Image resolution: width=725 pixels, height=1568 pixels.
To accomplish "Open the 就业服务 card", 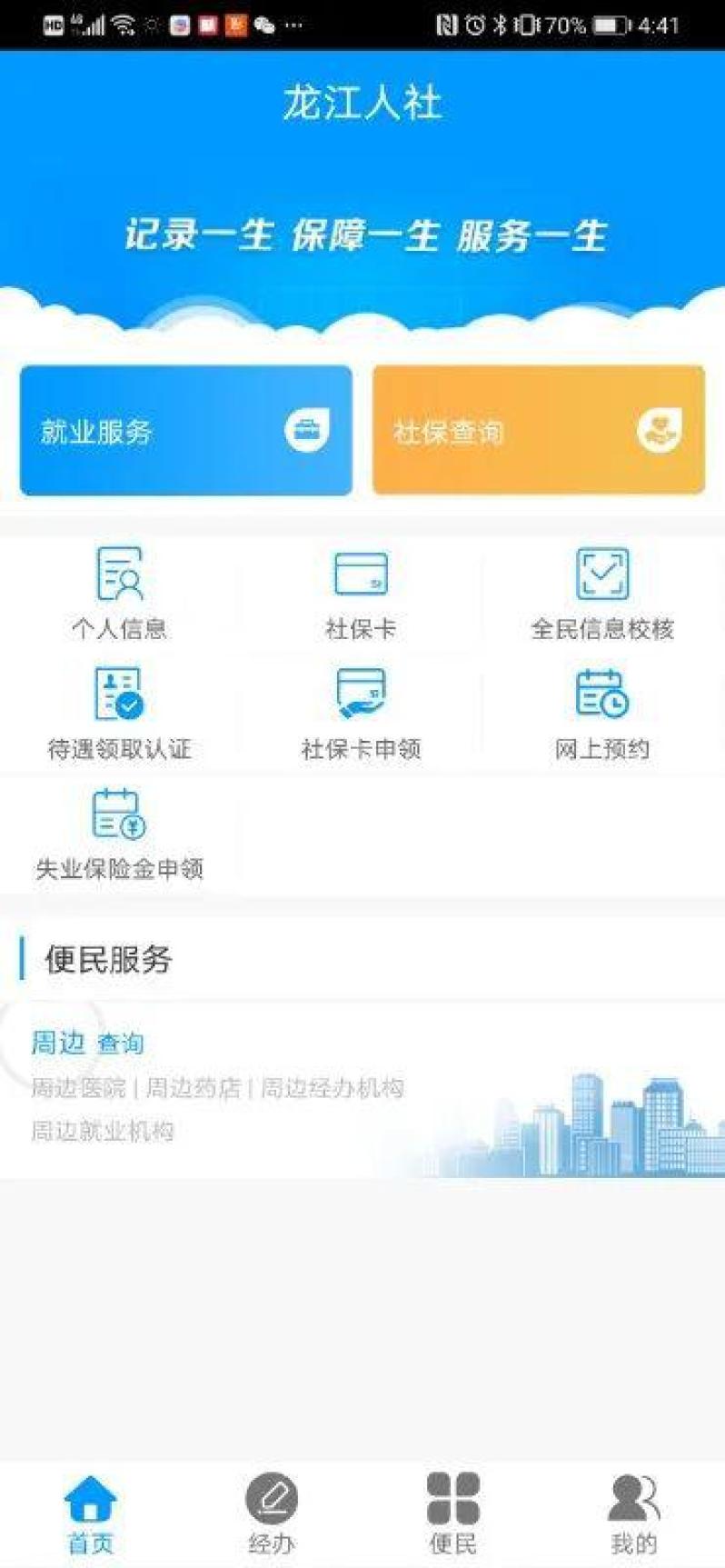I will point(185,430).
